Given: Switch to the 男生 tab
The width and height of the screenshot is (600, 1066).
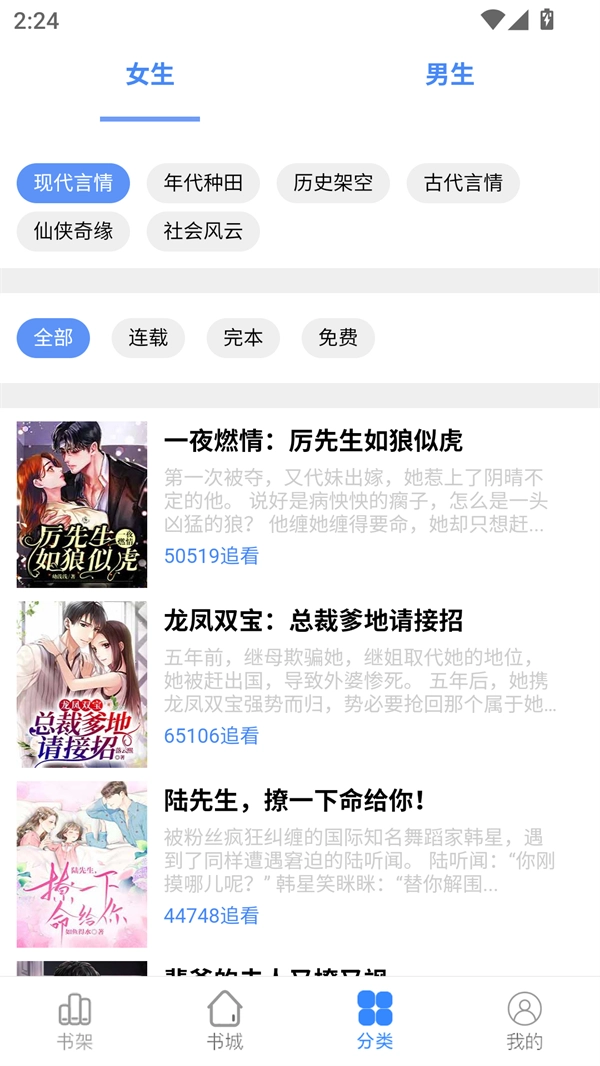Looking at the screenshot, I should point(449,75).
